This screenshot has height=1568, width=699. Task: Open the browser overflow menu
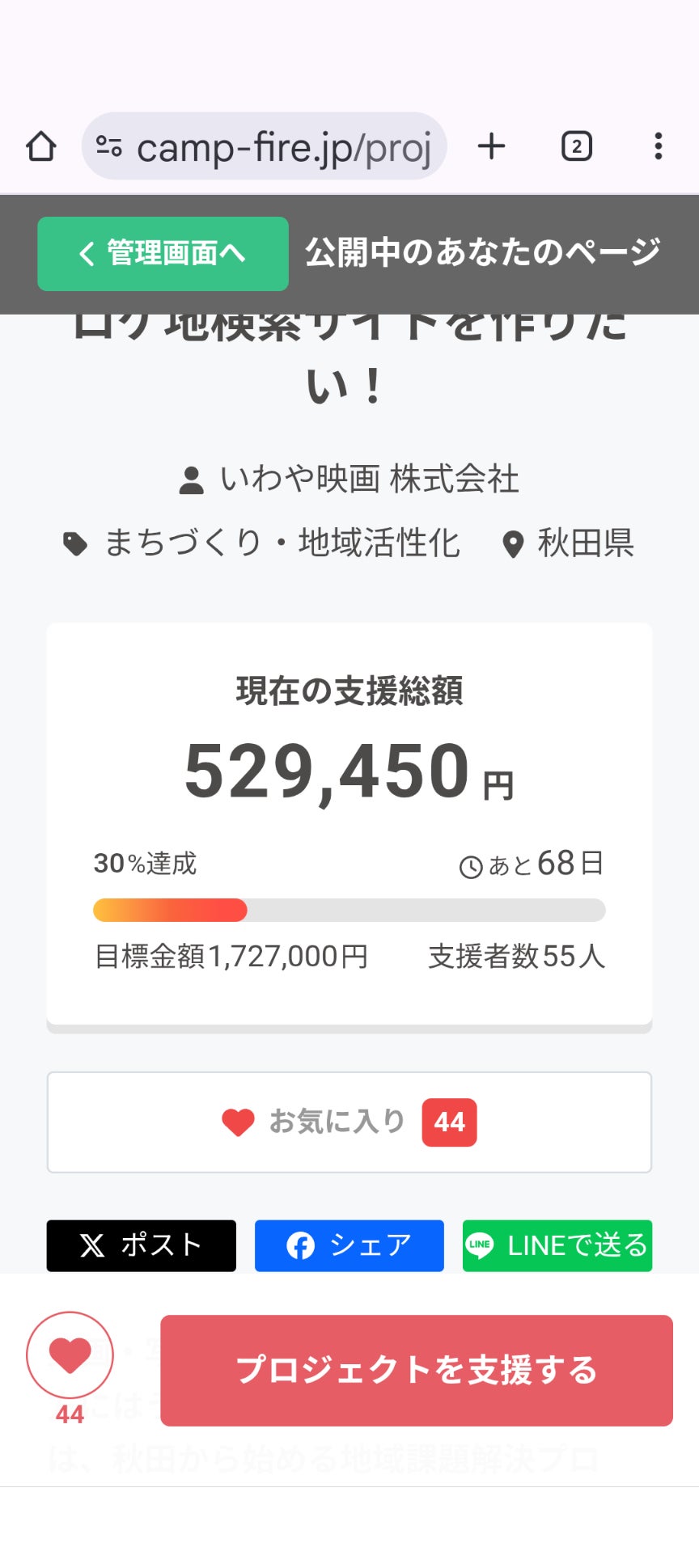coord(659,146)
